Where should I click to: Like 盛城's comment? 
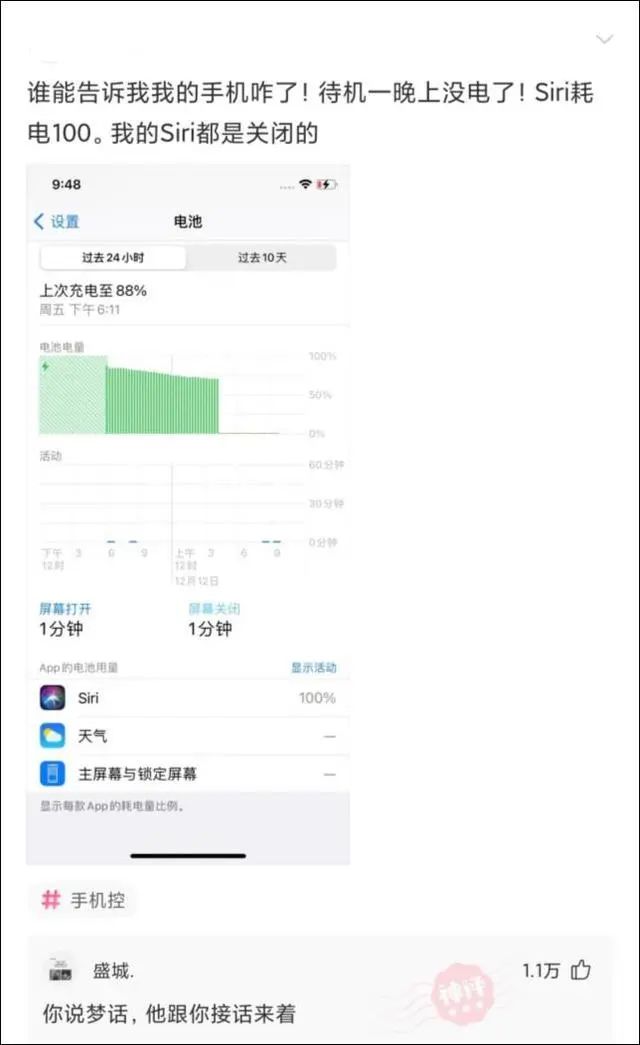581,970
